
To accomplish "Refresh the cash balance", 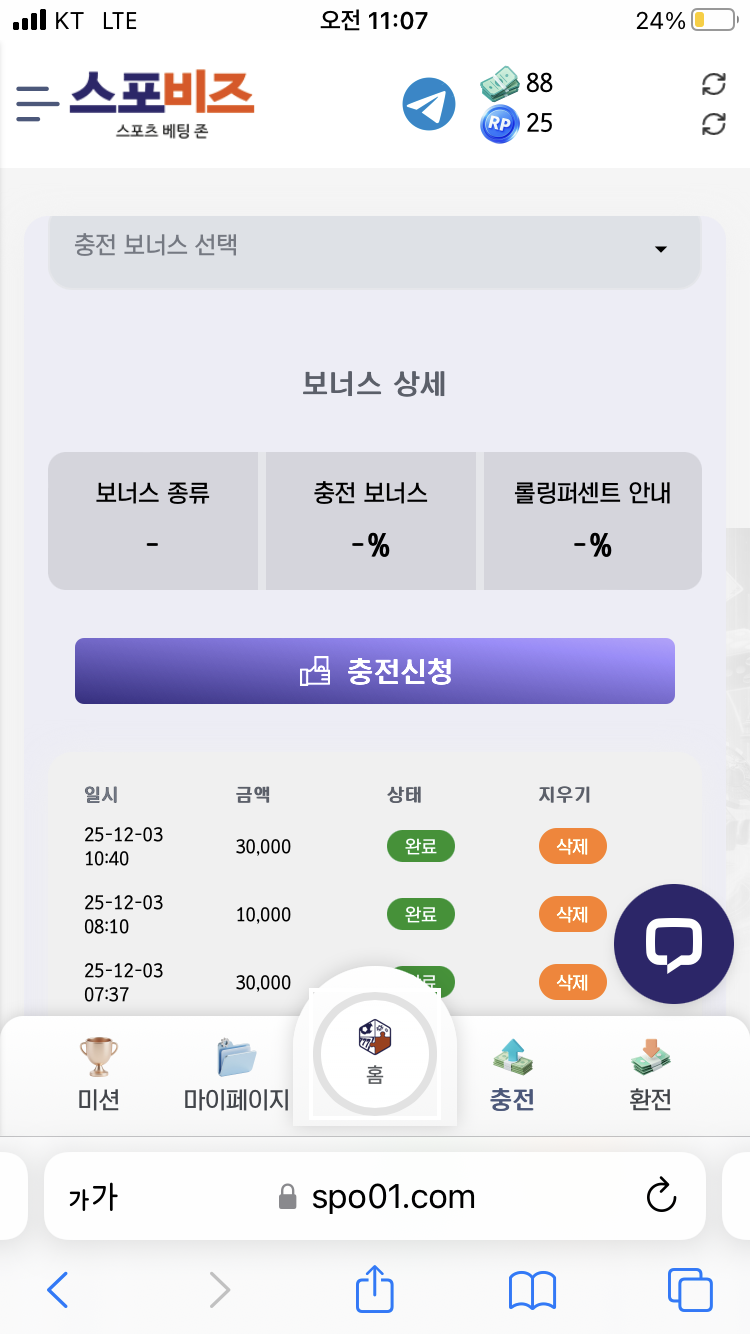I will 713,84.
